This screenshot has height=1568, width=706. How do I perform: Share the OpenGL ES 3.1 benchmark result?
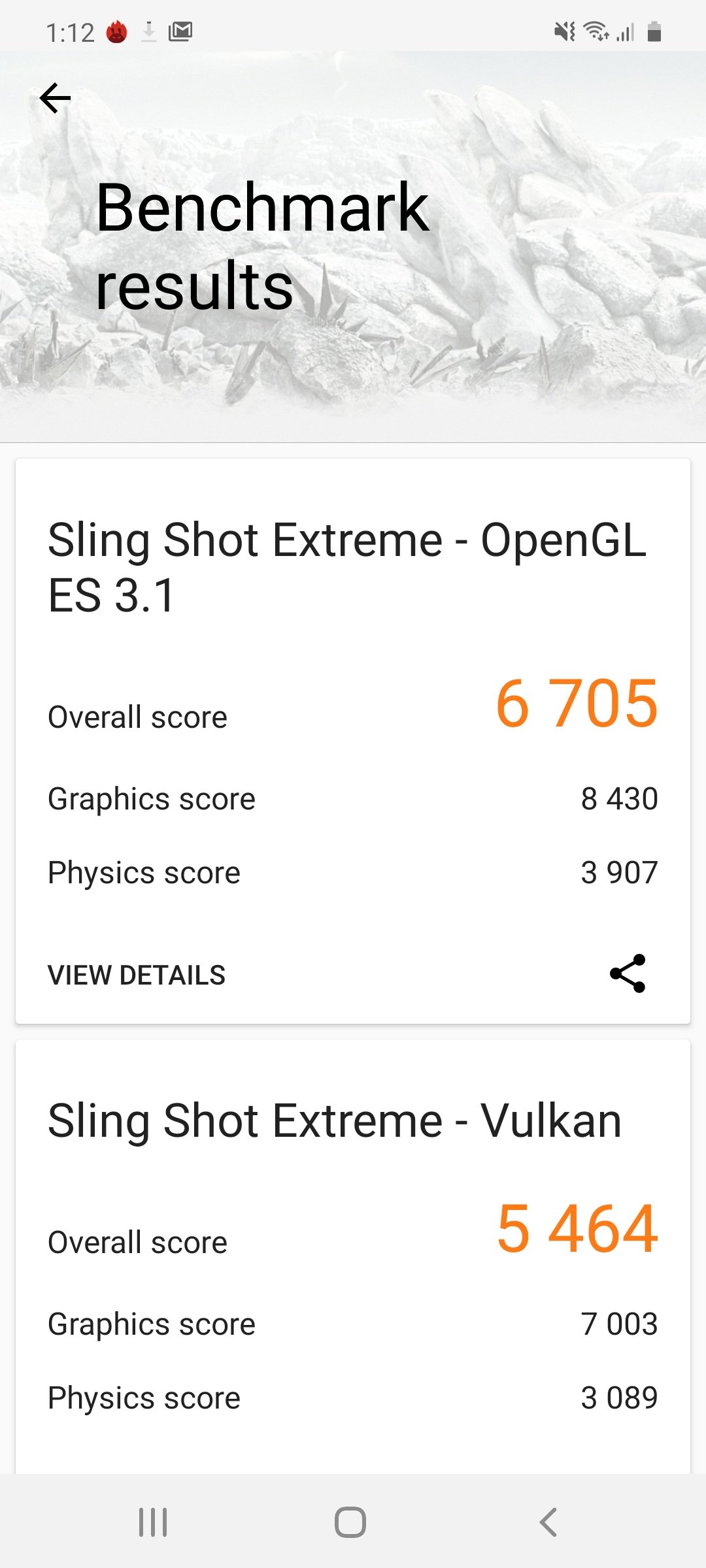pos(628,973)
